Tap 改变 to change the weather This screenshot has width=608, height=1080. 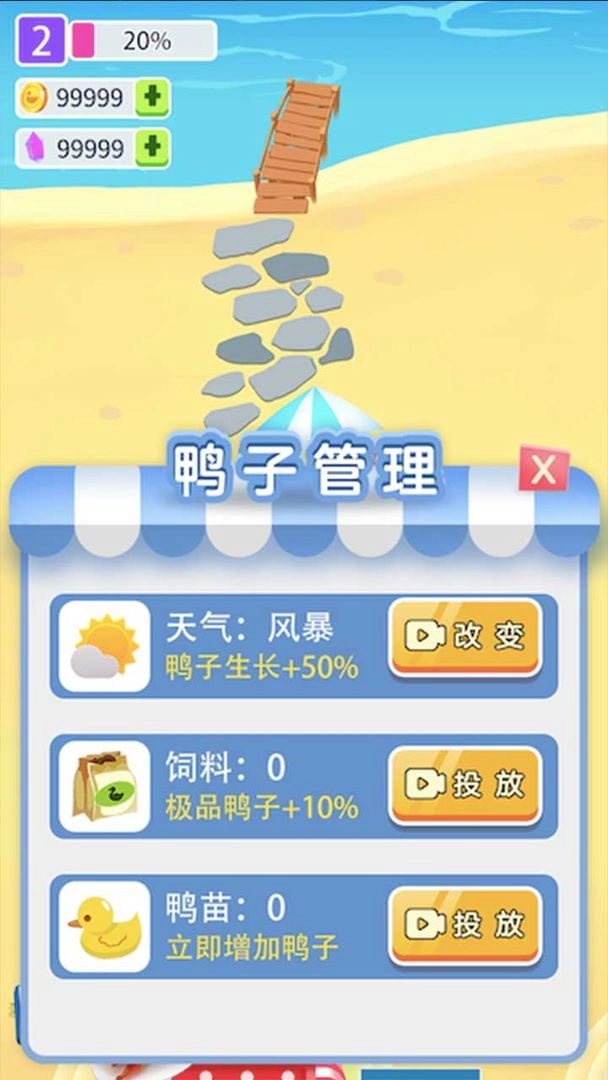pos(465,637)
